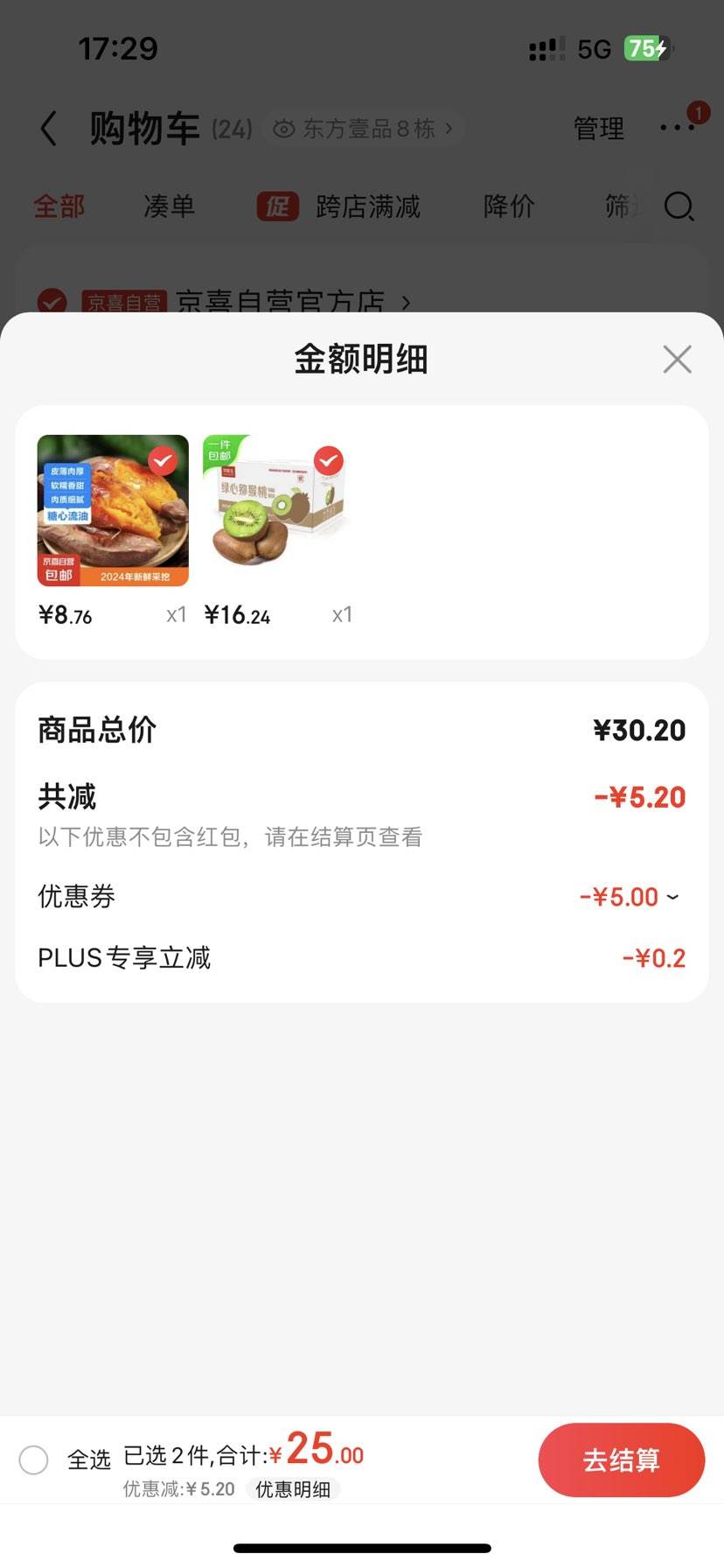The width and height of the screenshot is (724, 1568).
Task: Tap 去结算 to check out
Action: pos(621,1459)
